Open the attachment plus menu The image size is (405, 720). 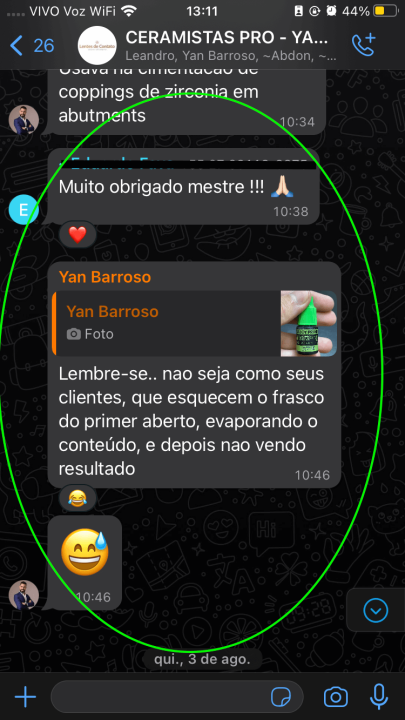(26, 697)
